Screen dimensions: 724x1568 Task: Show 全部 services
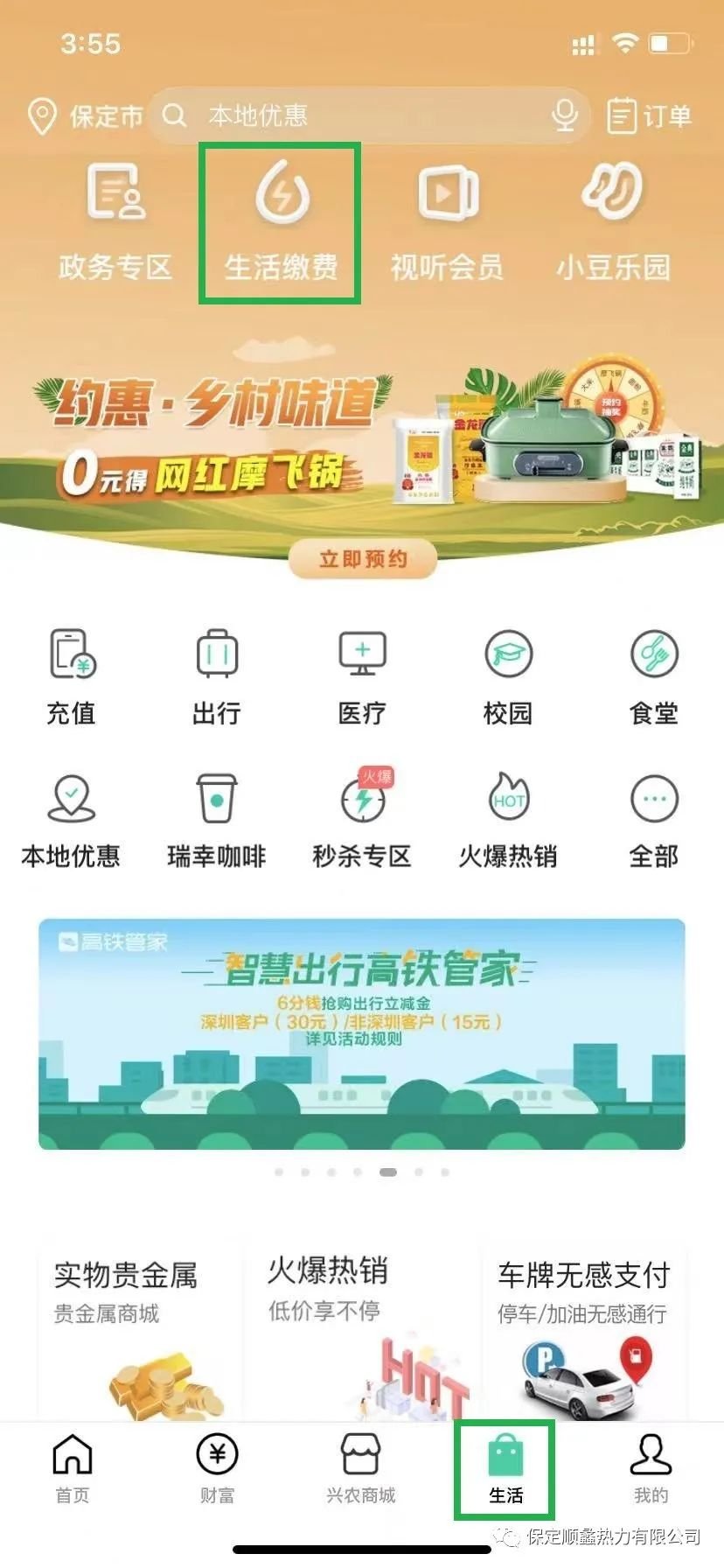(653, 820)
